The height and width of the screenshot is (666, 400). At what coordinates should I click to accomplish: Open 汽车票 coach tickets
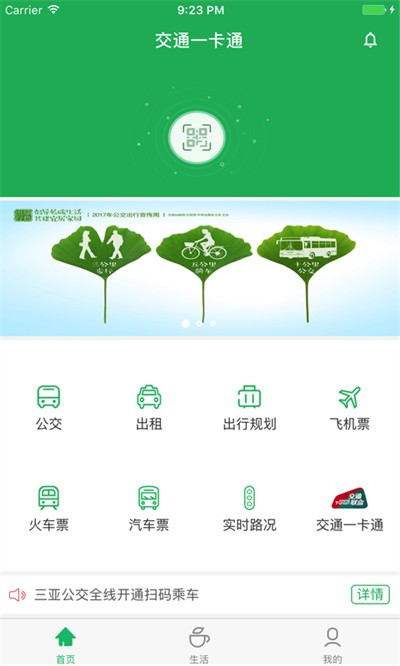(x=149, y=509)
